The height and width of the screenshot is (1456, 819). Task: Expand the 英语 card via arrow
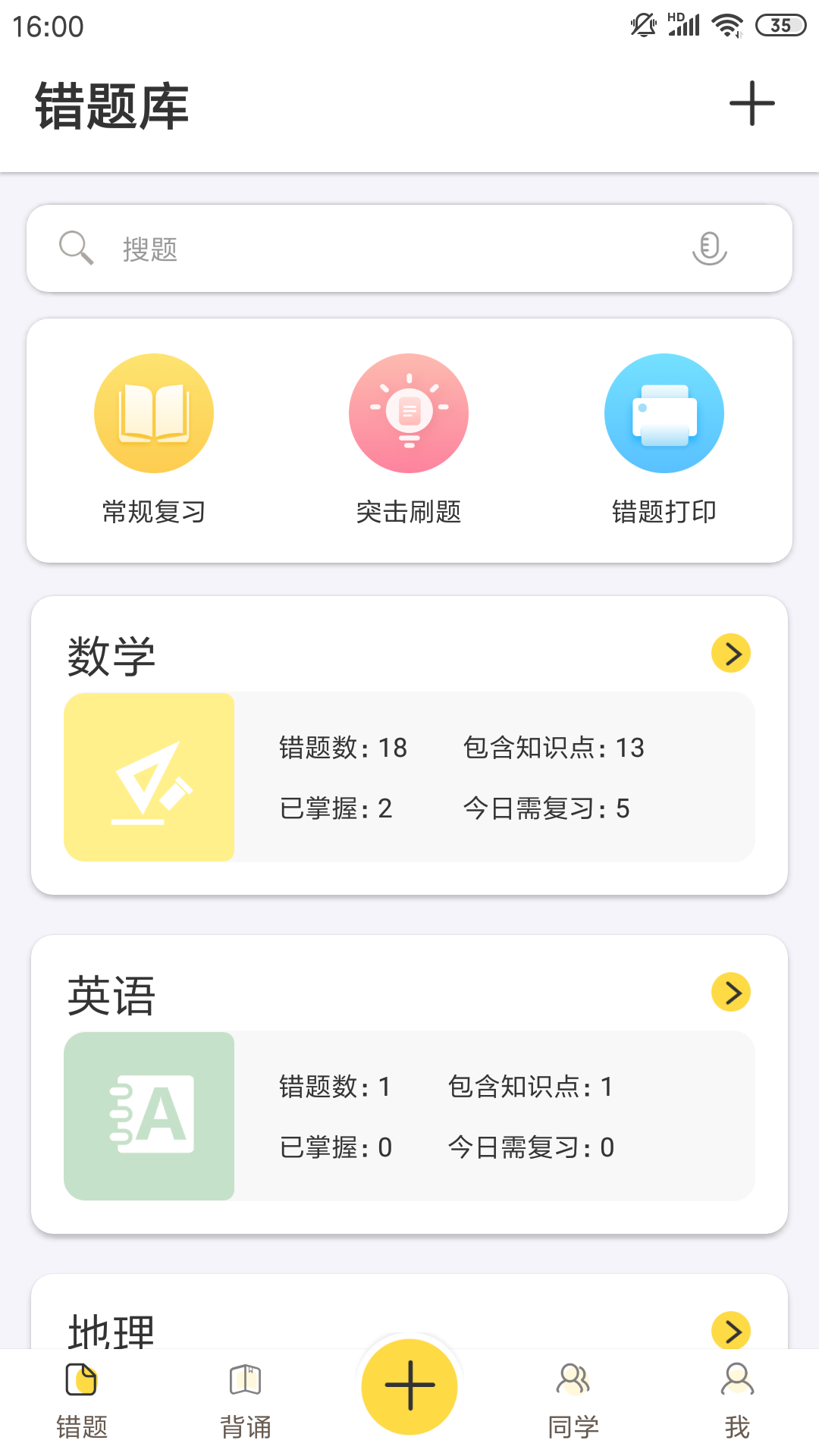coord(730,991)
